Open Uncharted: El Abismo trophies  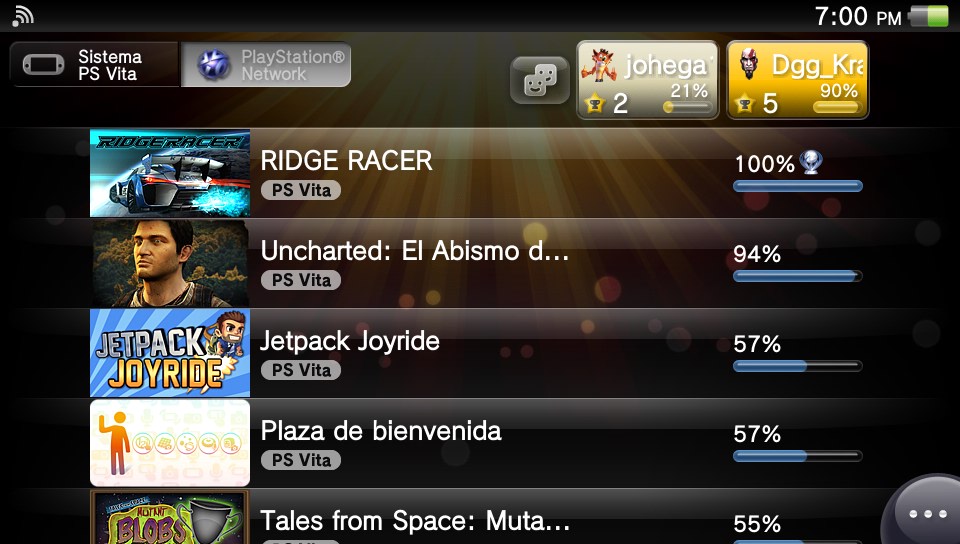tap(480, 263)
